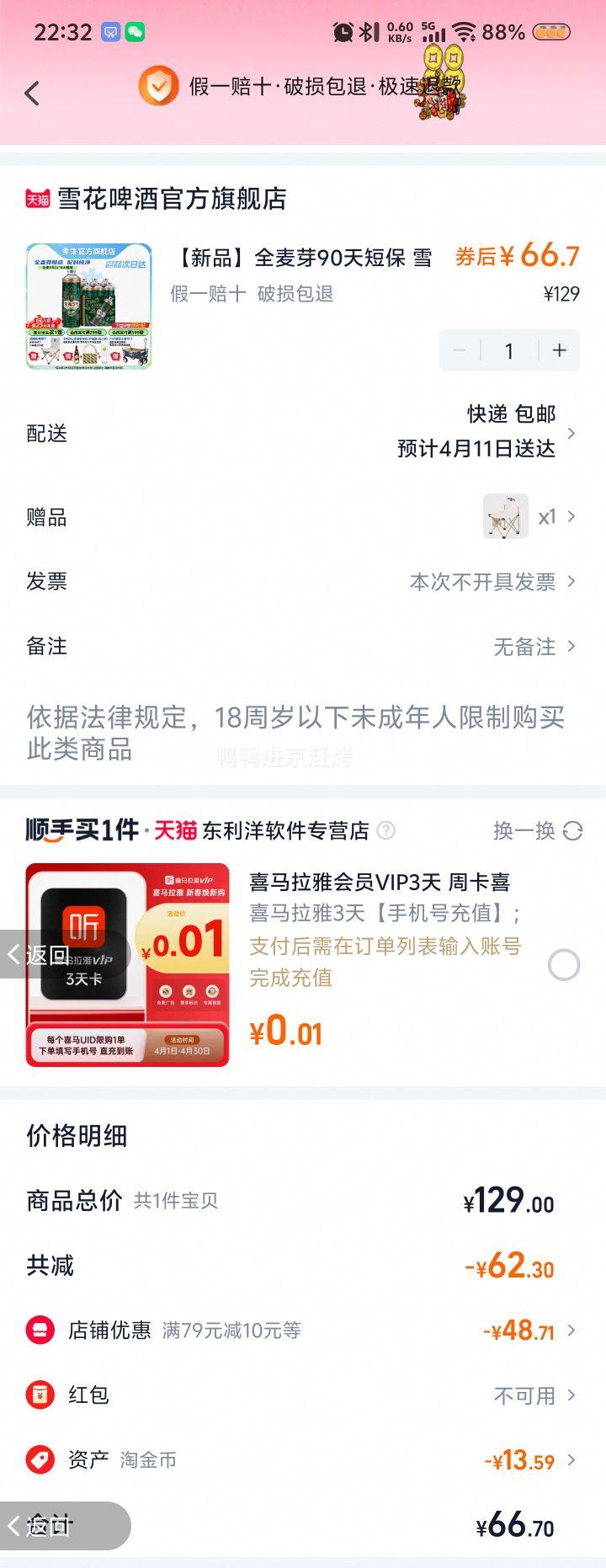Open the 资产 淘金币 deduction row
This screenshot has height=1568, width=606.
click(303, 1460)
